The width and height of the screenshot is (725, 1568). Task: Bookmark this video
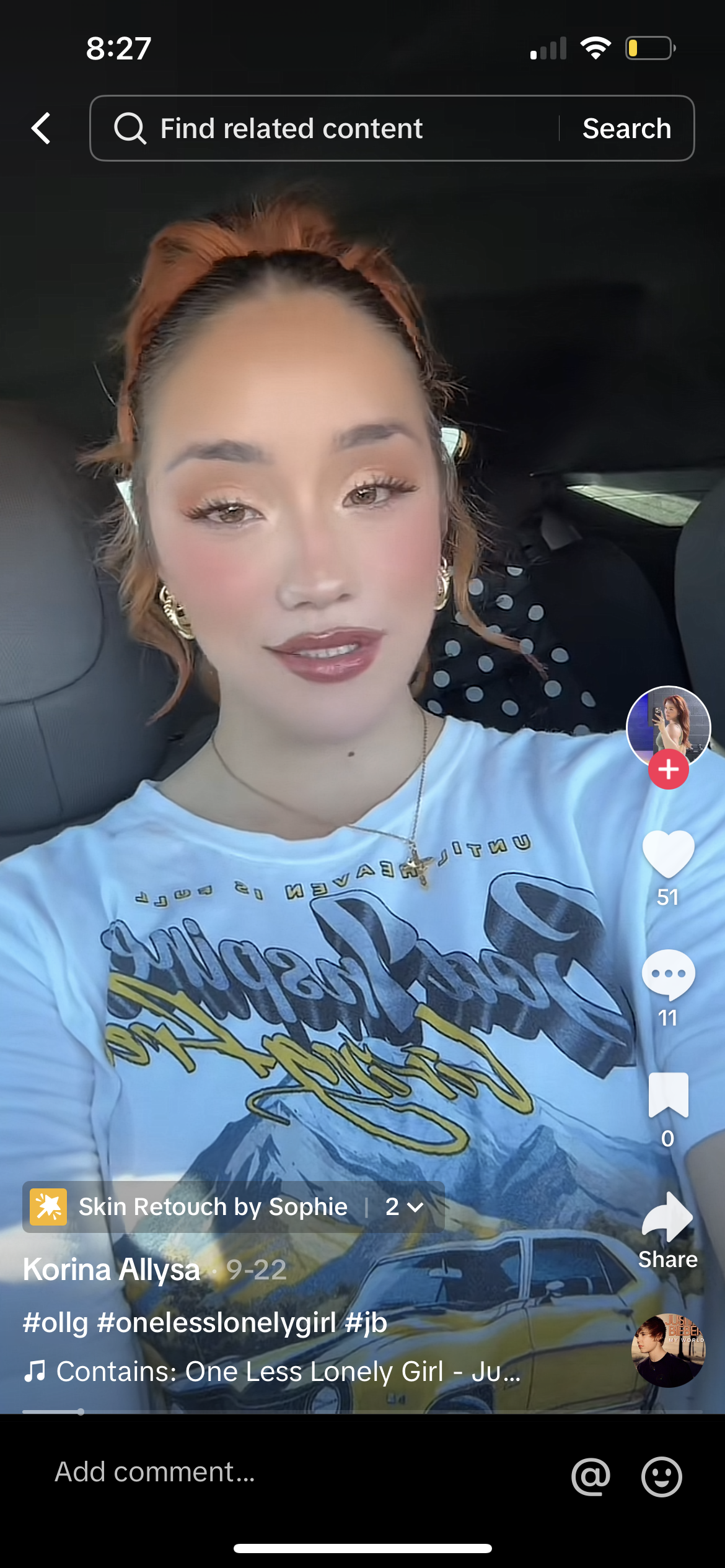tap(668, 1095)
